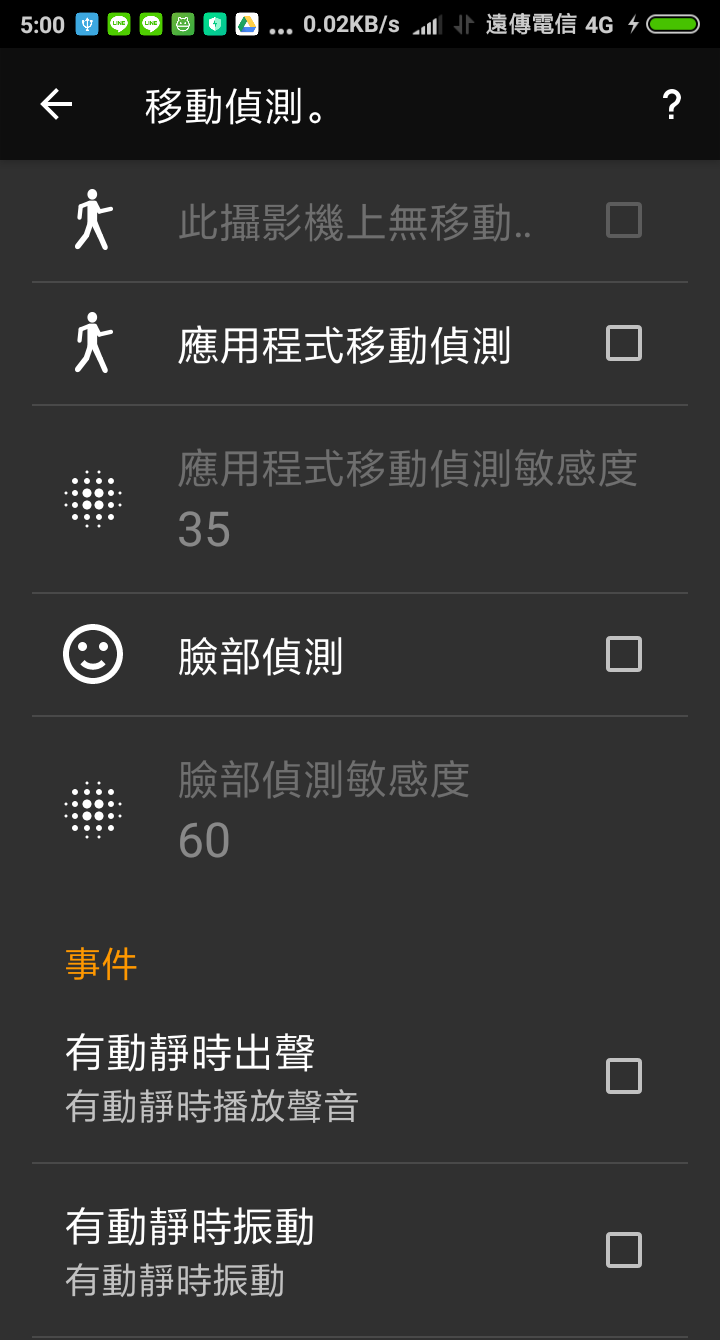Screen dimensions: 720x1340
Task: Tap the back arrow to leave motion detection
Action: pyautogui.click(x=57, y=104)
